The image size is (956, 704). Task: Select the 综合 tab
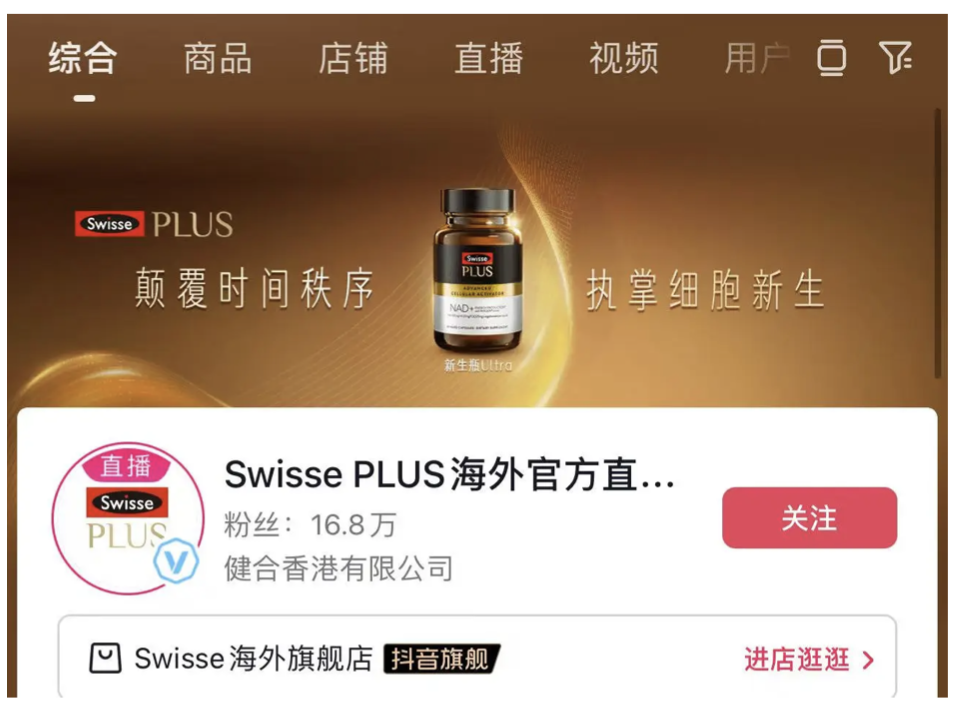[83, 58]
